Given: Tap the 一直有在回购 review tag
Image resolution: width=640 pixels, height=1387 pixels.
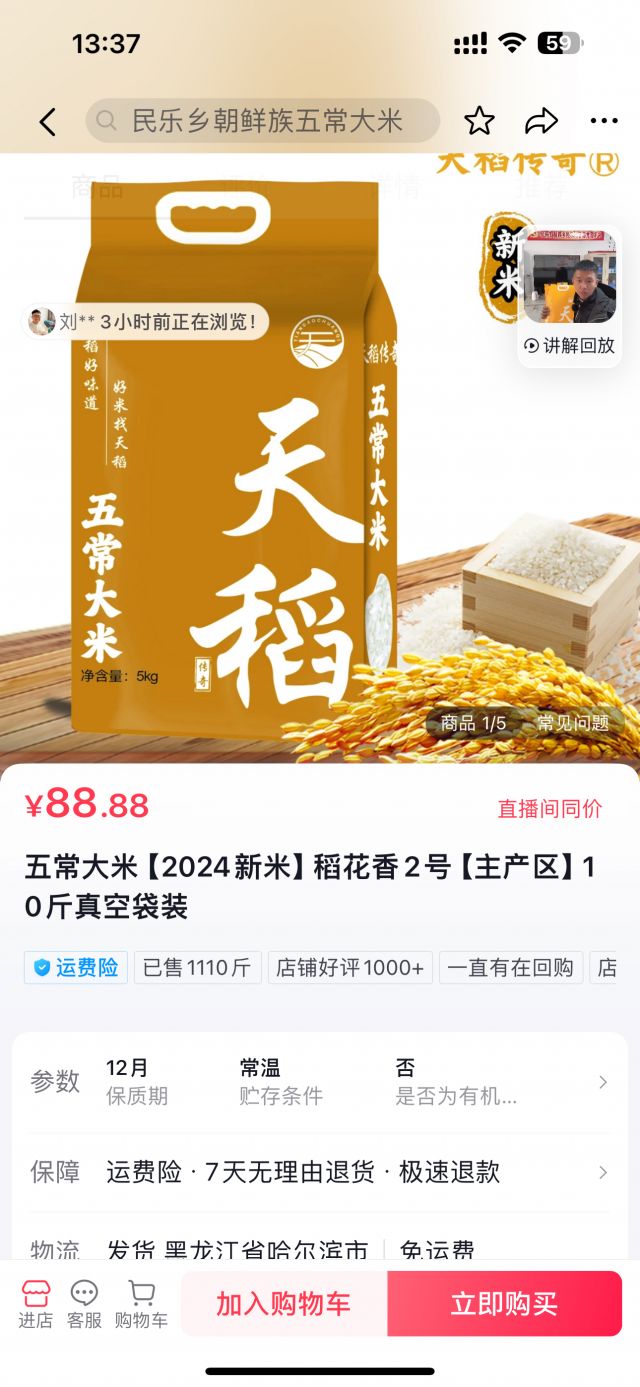Looking at the screenshot, I should point(510,967).
